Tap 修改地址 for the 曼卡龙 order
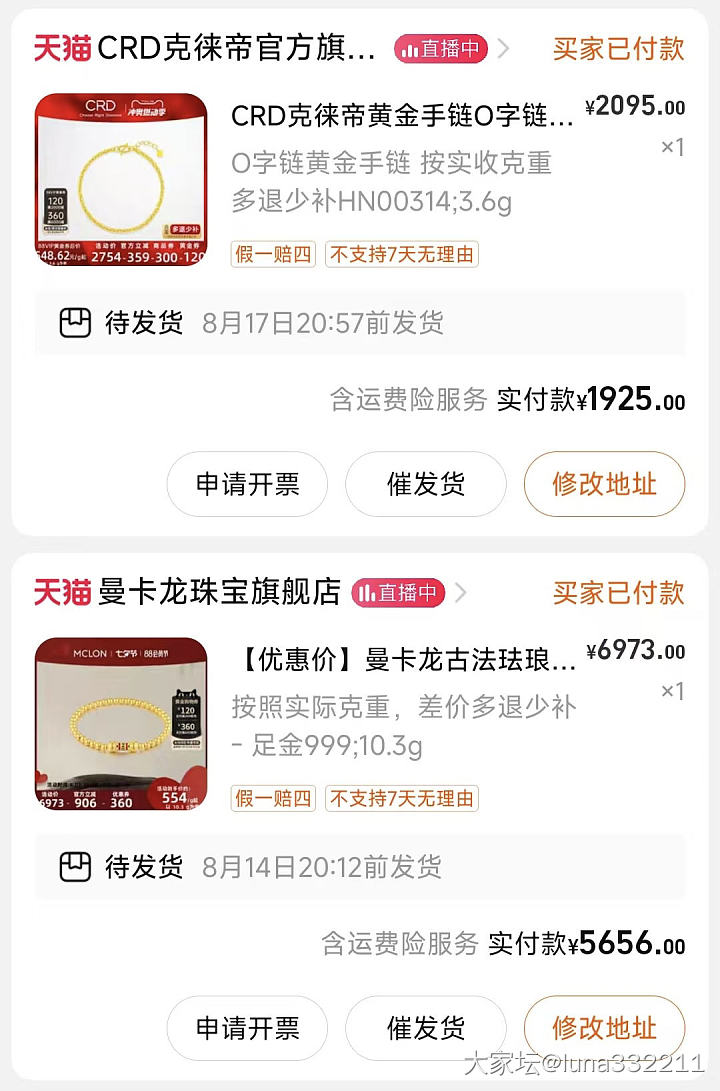The image size is (720, 1091). point(604,1028)
